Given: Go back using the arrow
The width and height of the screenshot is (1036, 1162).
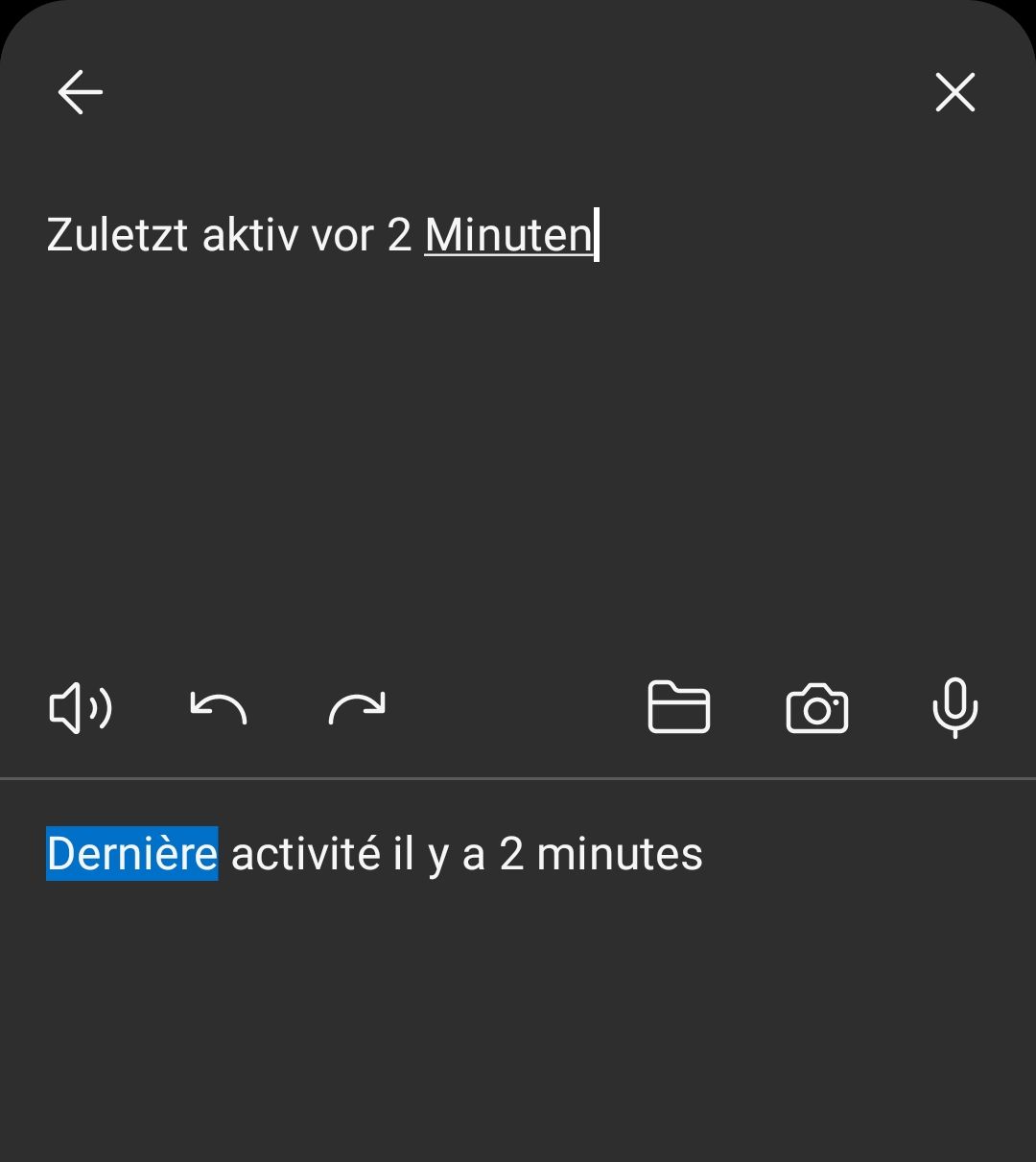Looking at the screenshot, I should click(x=81, y=93).
